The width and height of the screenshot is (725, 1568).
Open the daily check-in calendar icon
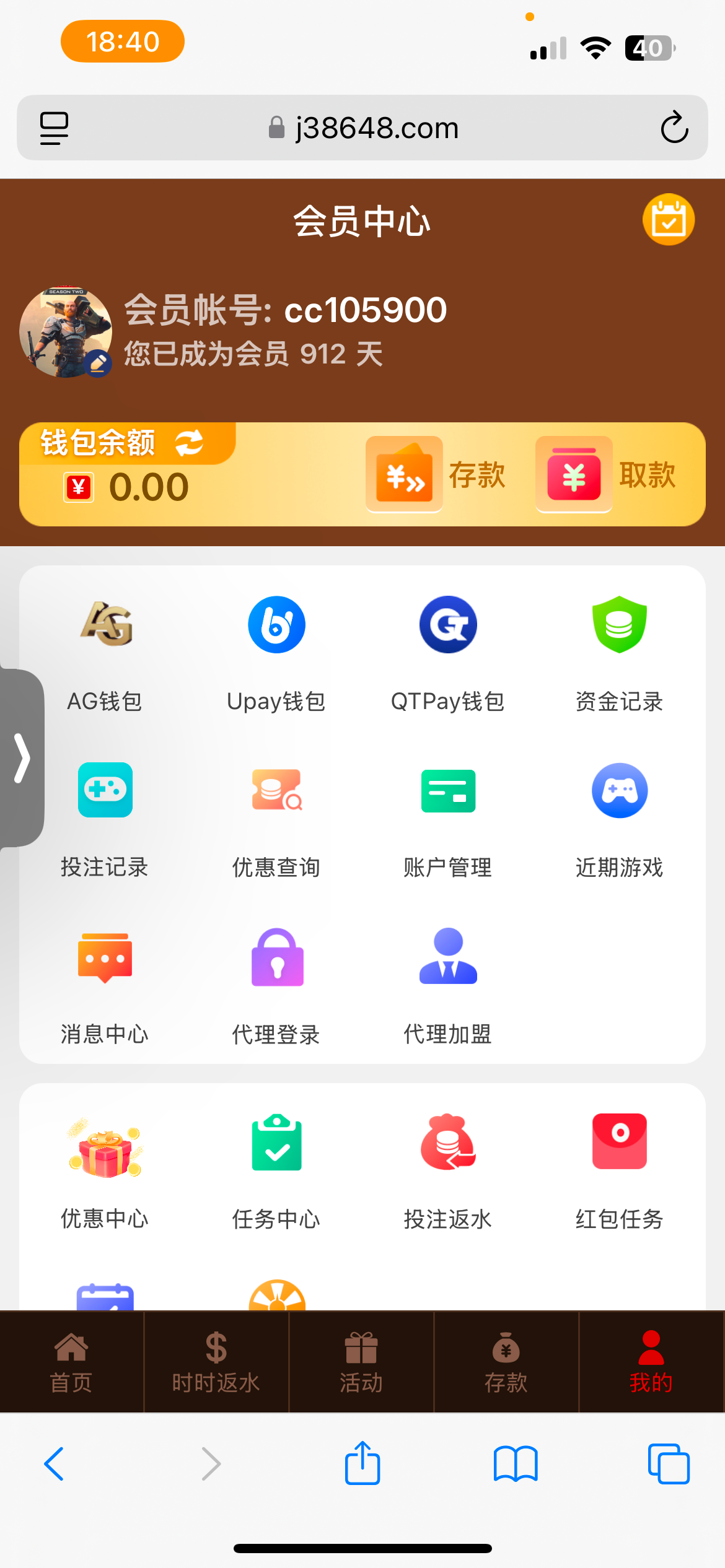click(x=668, y=220)
